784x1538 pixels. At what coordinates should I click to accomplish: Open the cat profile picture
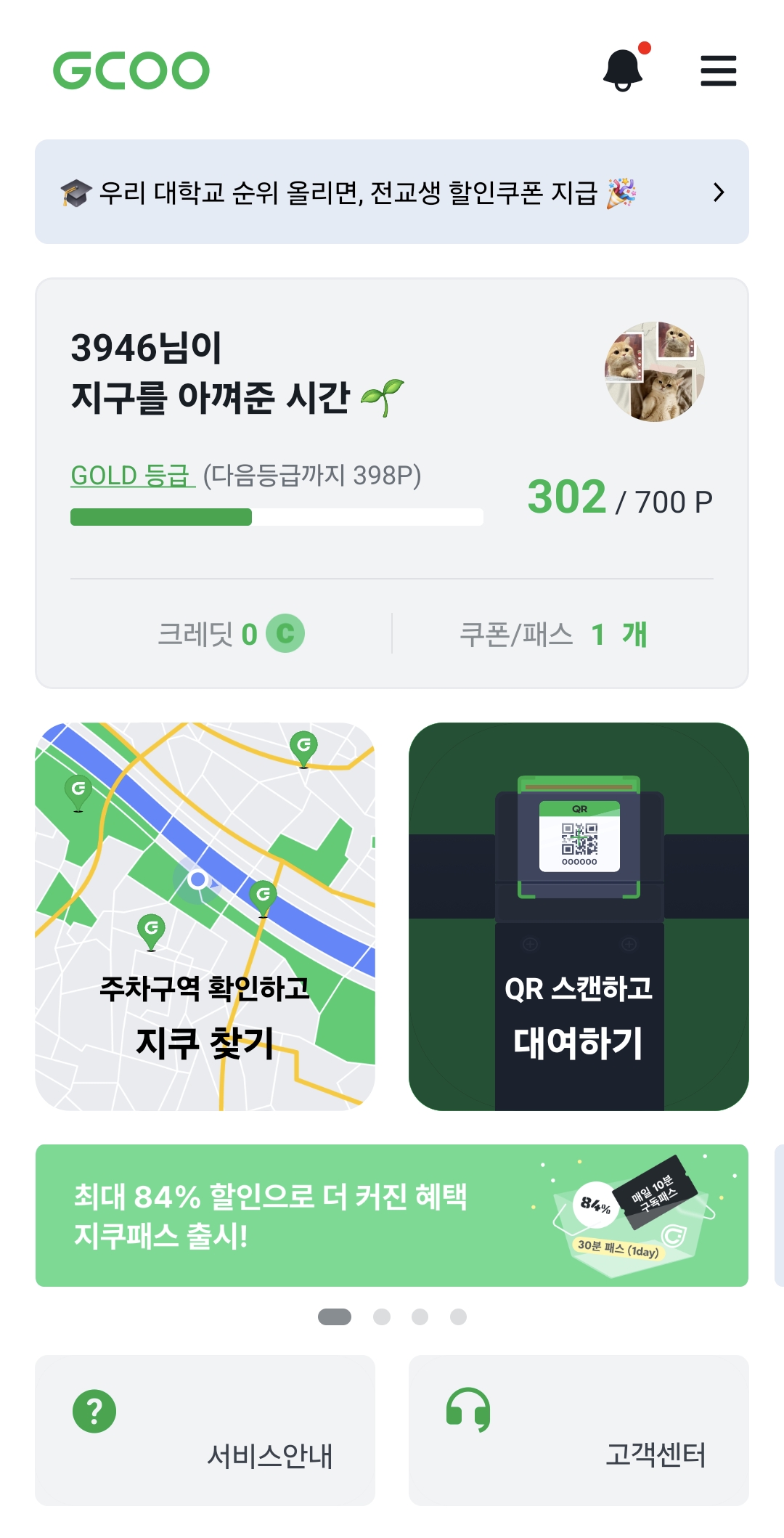tap(655, 372)
